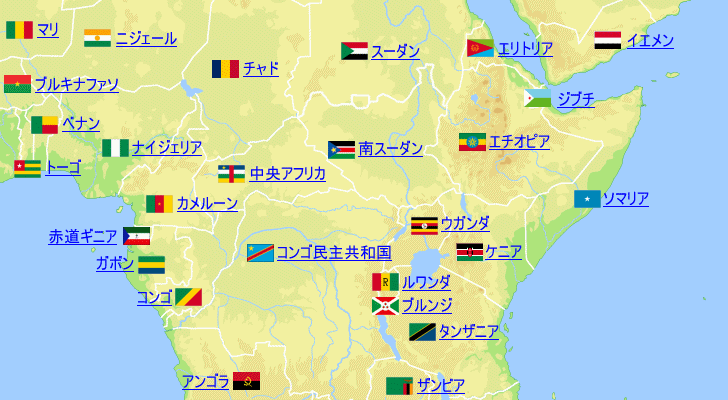Select the ケニア link
The image size is (728, 400).
(503, 252)
